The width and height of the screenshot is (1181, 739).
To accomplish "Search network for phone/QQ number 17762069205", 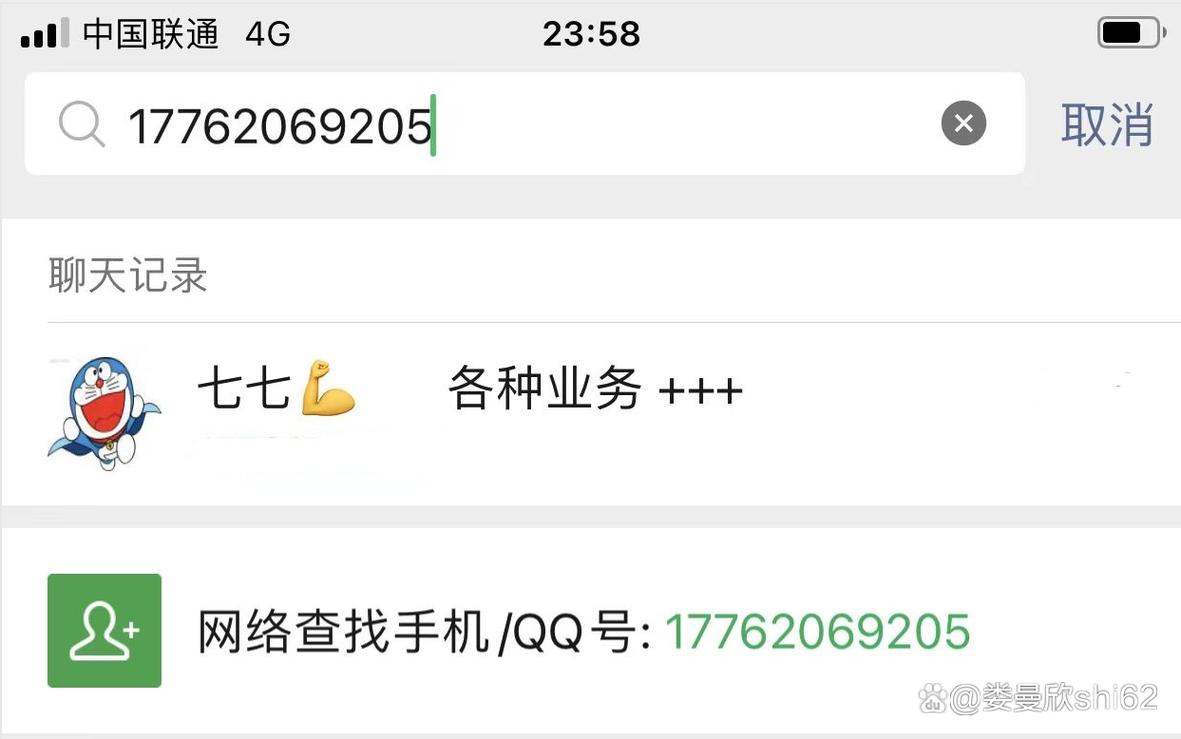I will pos(583,631).
